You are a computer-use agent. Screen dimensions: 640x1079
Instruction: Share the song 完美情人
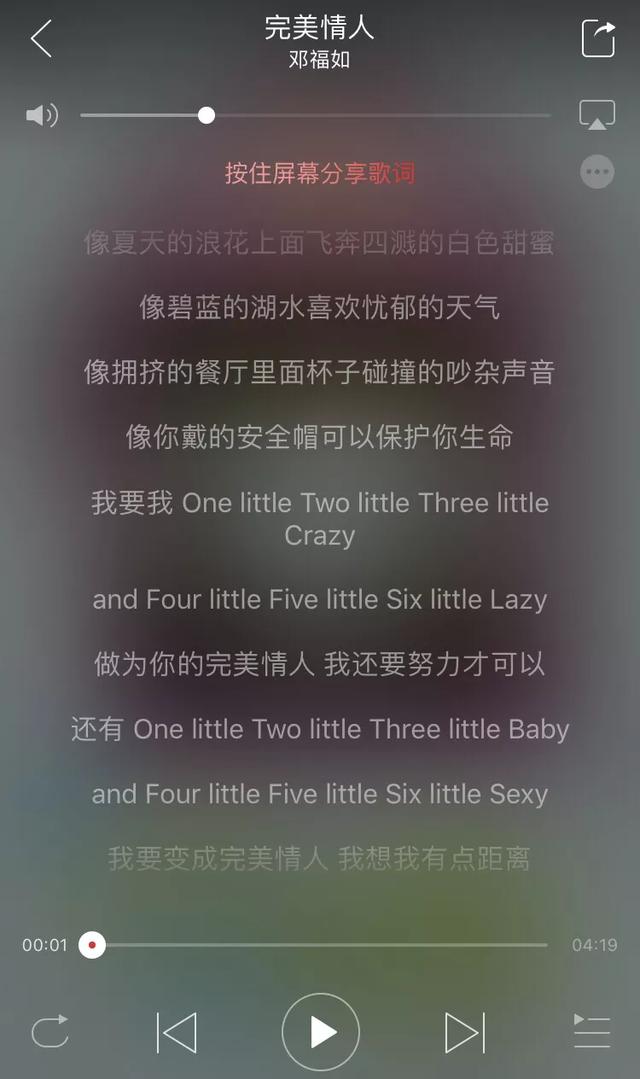coord(597,39)
